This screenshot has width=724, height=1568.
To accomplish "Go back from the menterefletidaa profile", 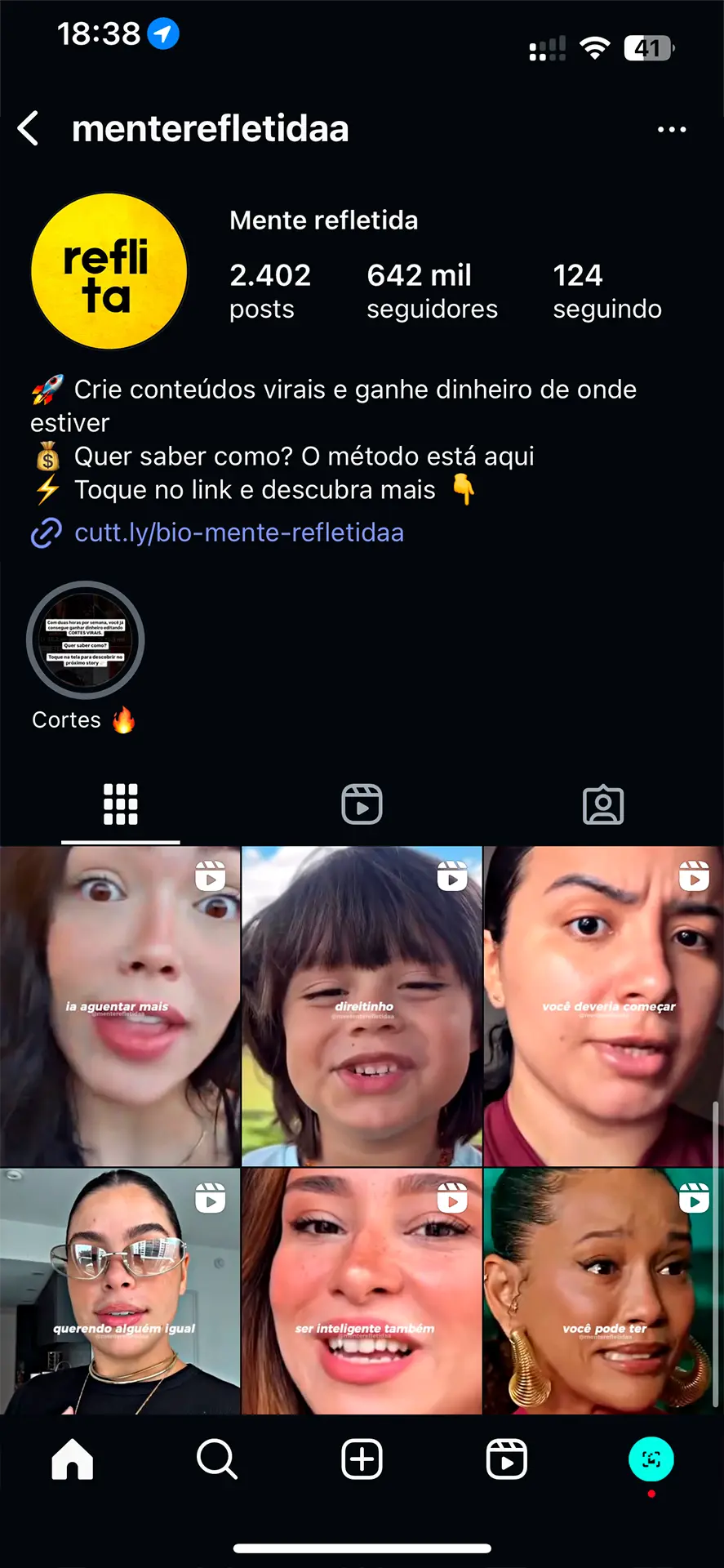I will coord(29,129).
